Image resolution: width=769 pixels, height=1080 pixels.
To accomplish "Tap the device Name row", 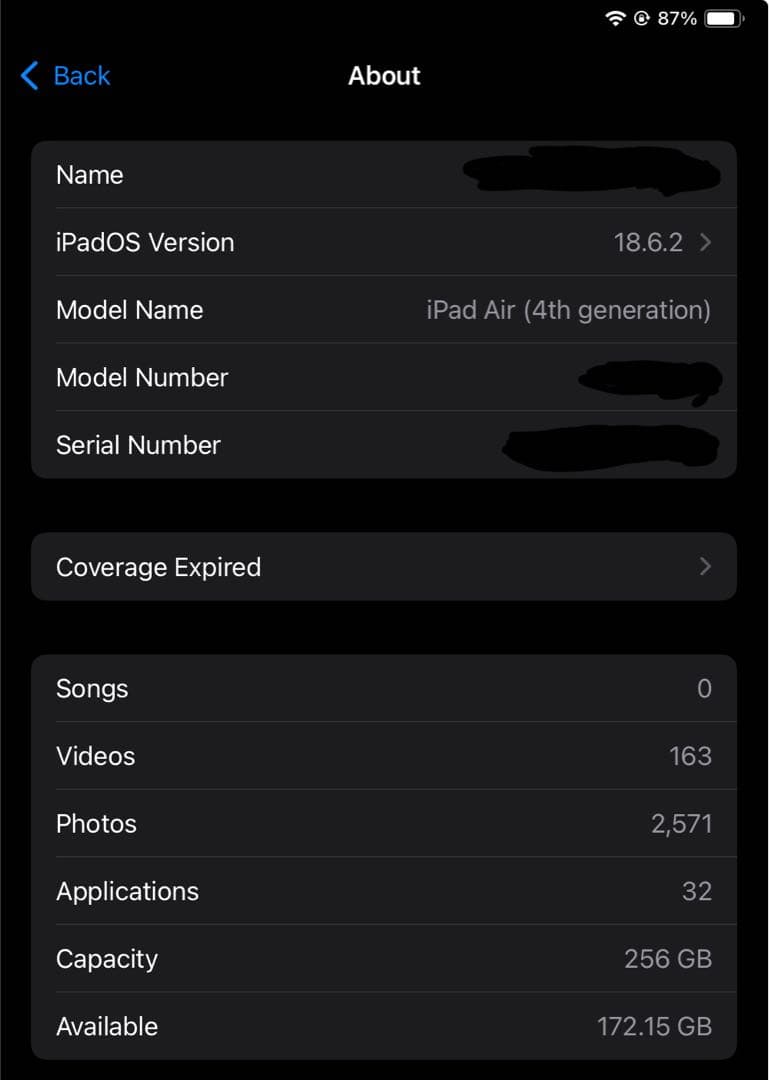I will 384,174.
